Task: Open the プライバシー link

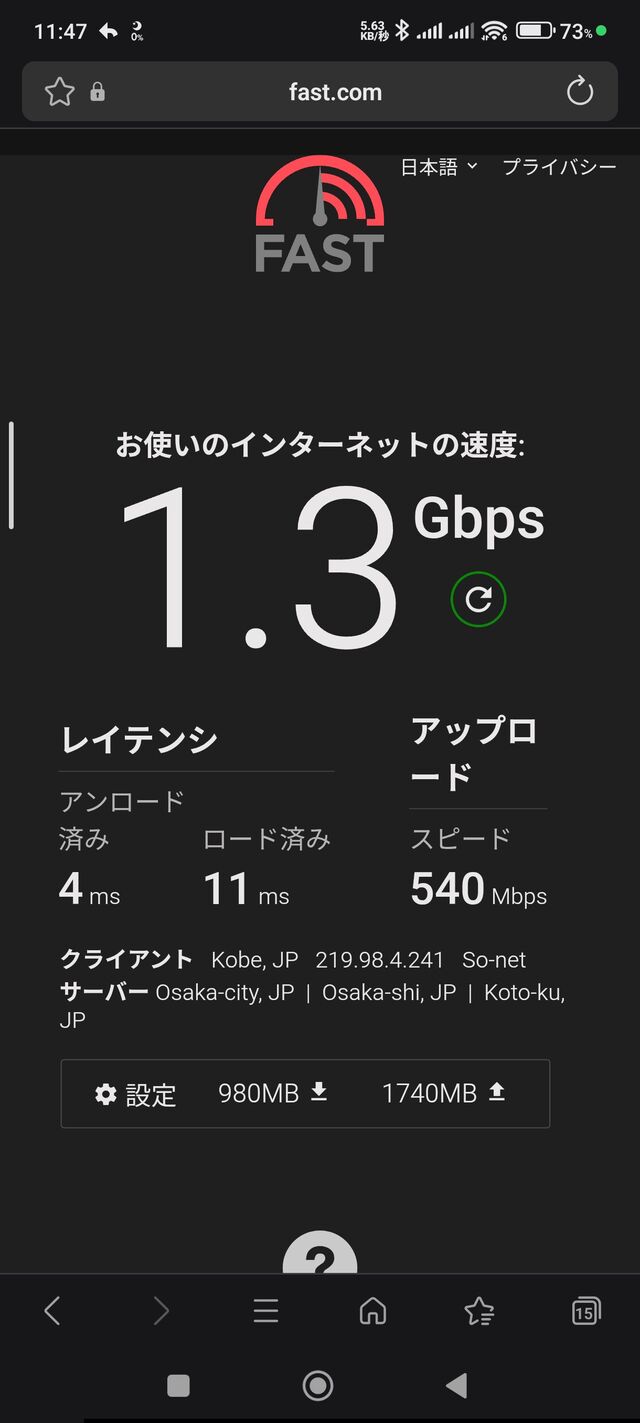Action: point(559,168)
